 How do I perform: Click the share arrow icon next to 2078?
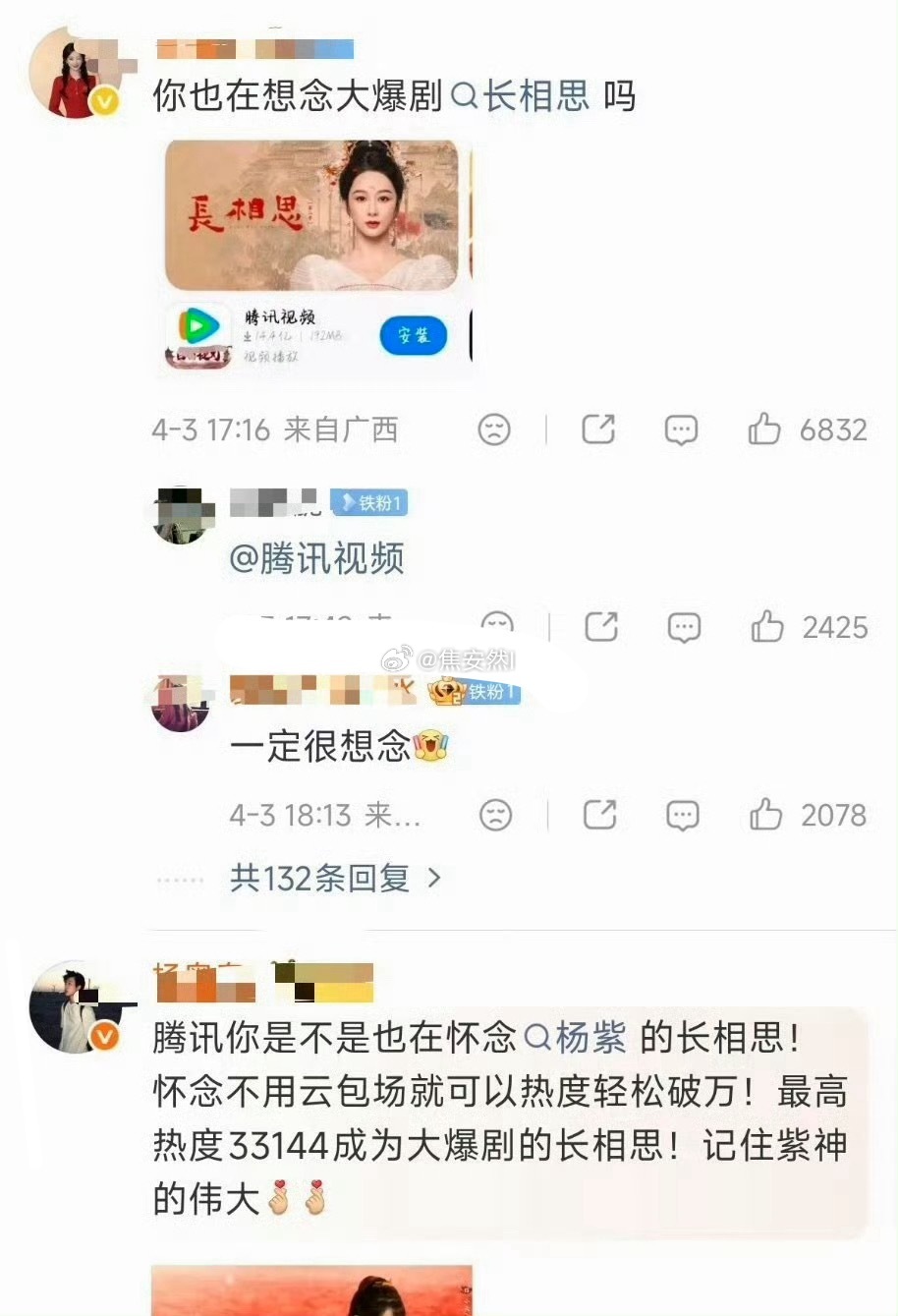(x=598, y=815)
